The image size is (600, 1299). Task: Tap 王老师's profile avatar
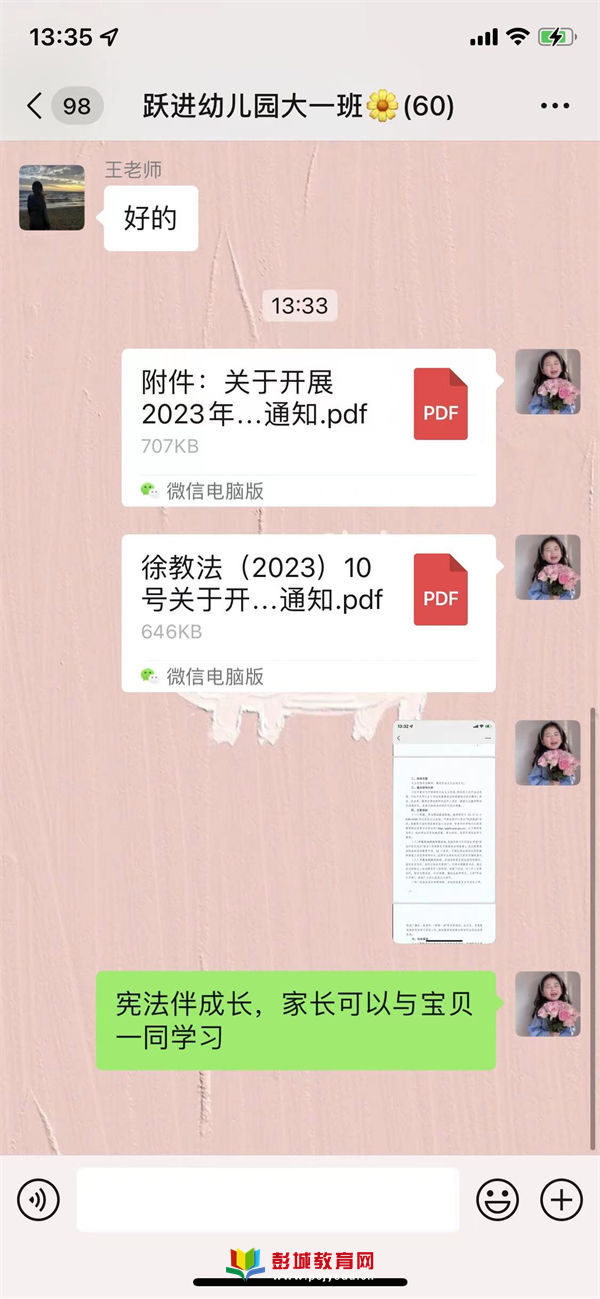point(52,197)
